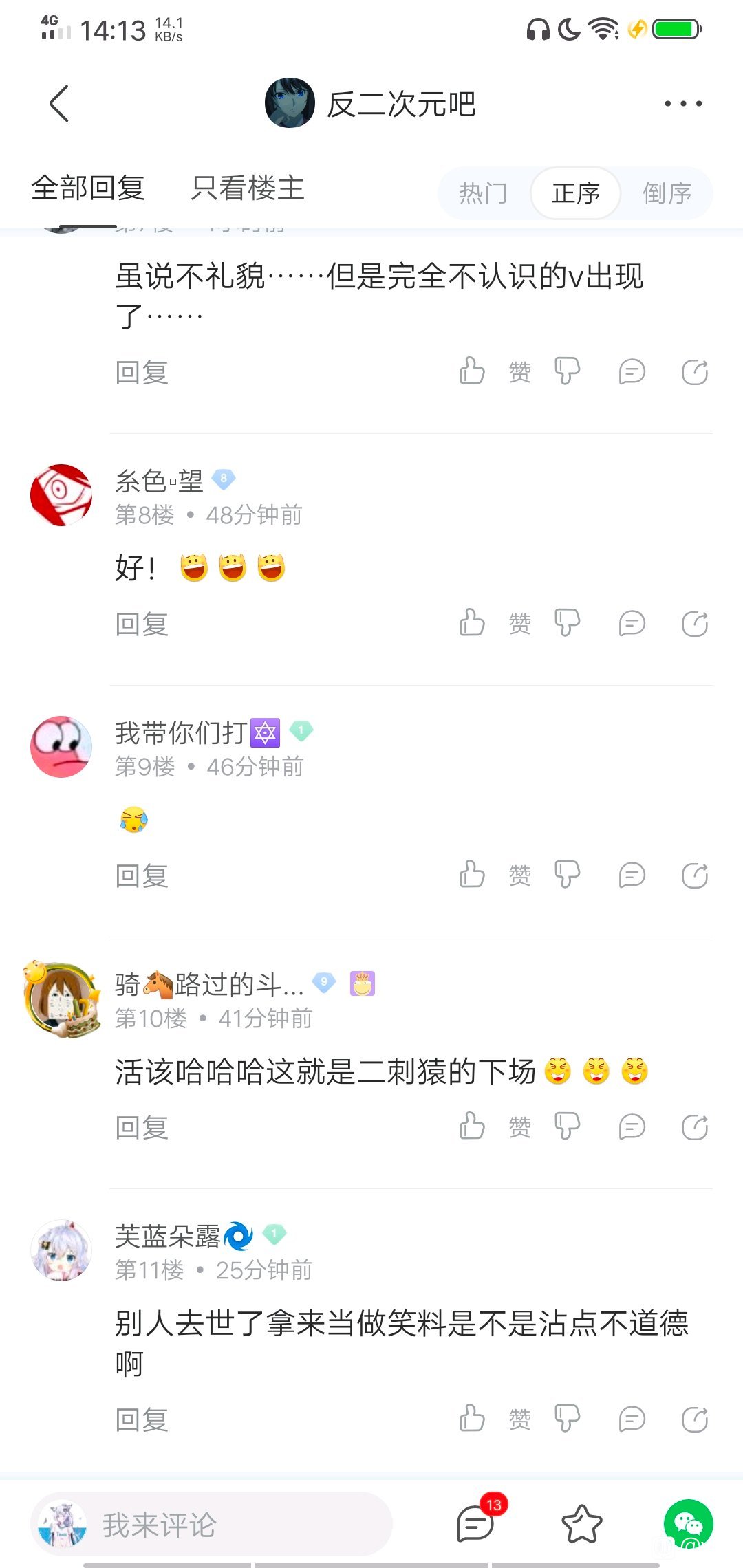
Task: View the 13 comments icon at bottom
Action: (x=476, y=1524)
